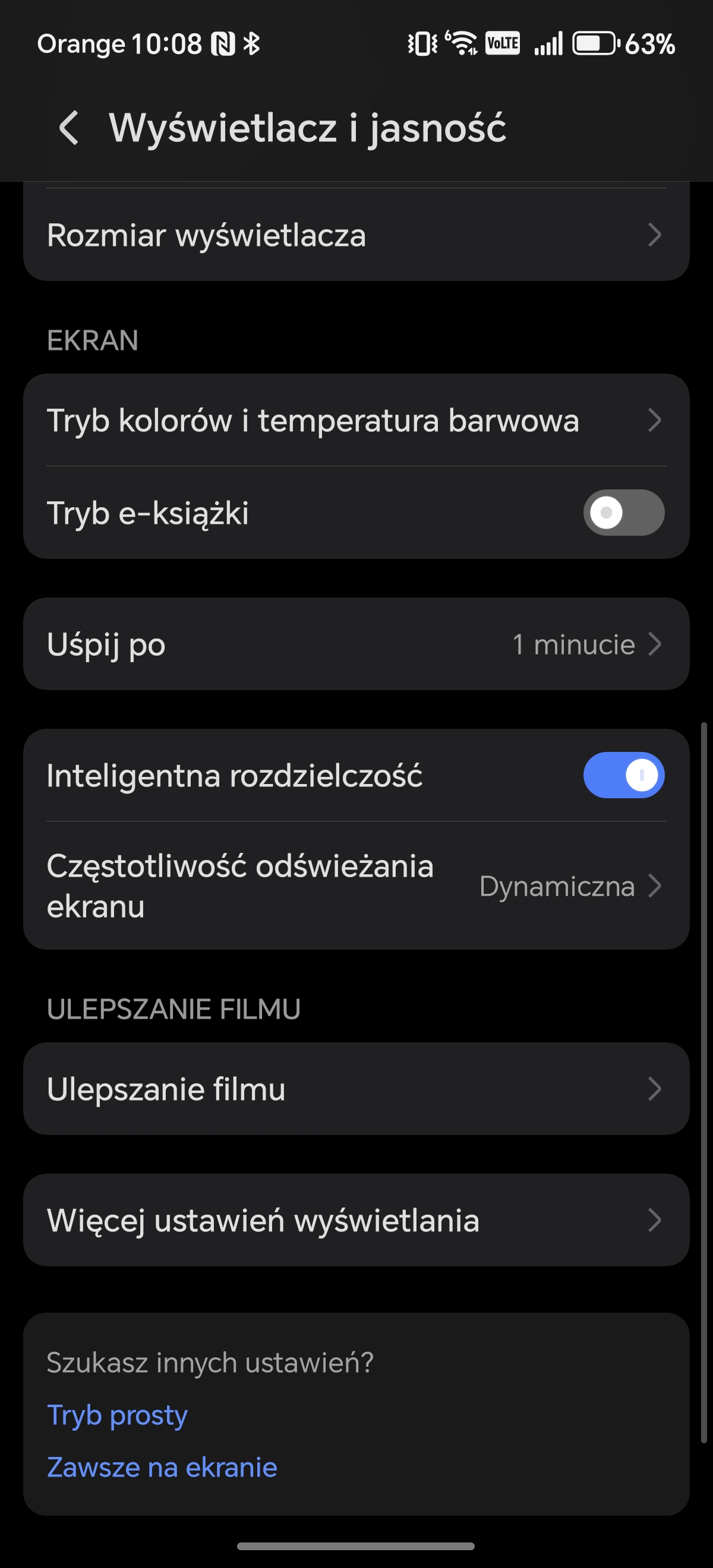The height and width of the screenshot is (1568, 713).
Task: Go back from Wyświetlacz i jasność
Action: point(69,128)
